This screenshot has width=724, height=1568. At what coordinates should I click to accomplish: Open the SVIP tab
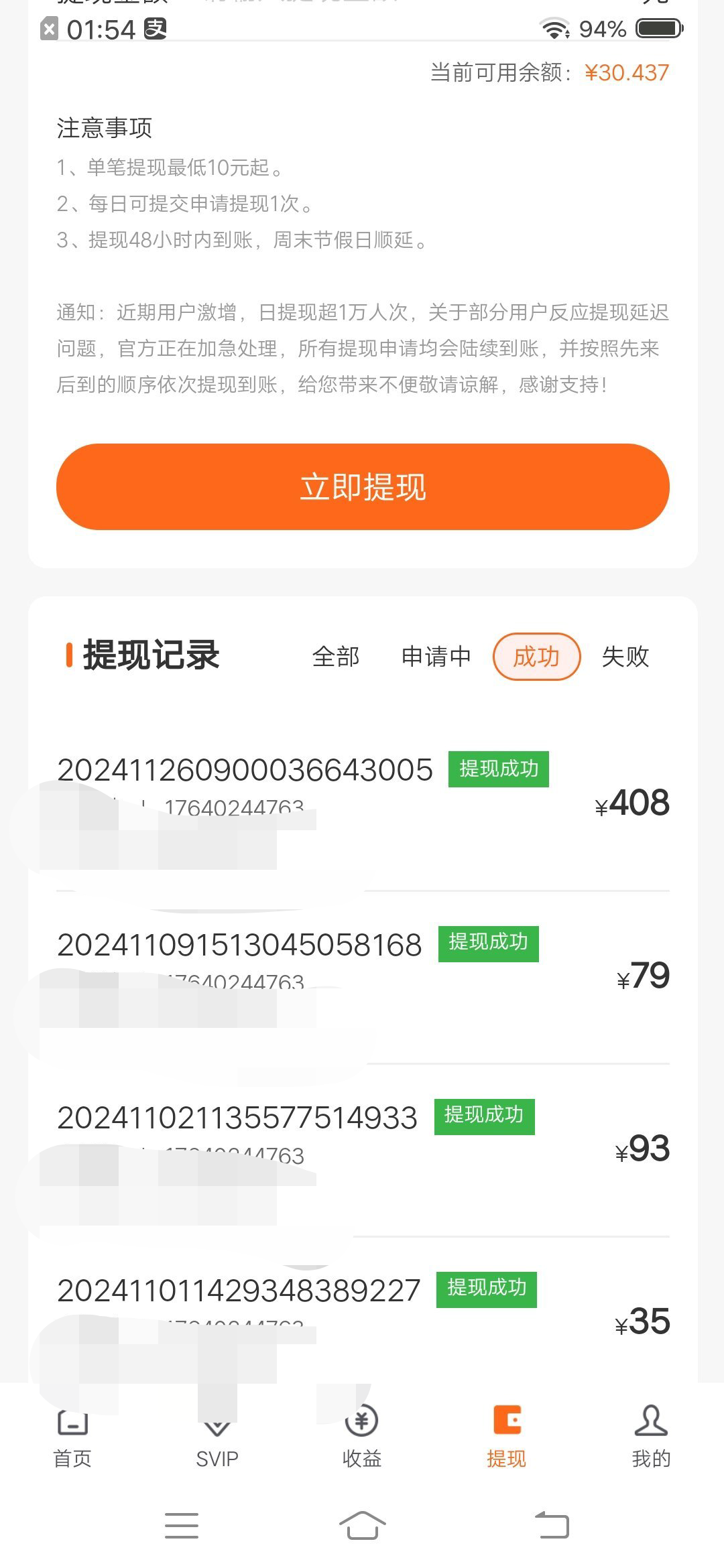click(x=217, y=1438)
